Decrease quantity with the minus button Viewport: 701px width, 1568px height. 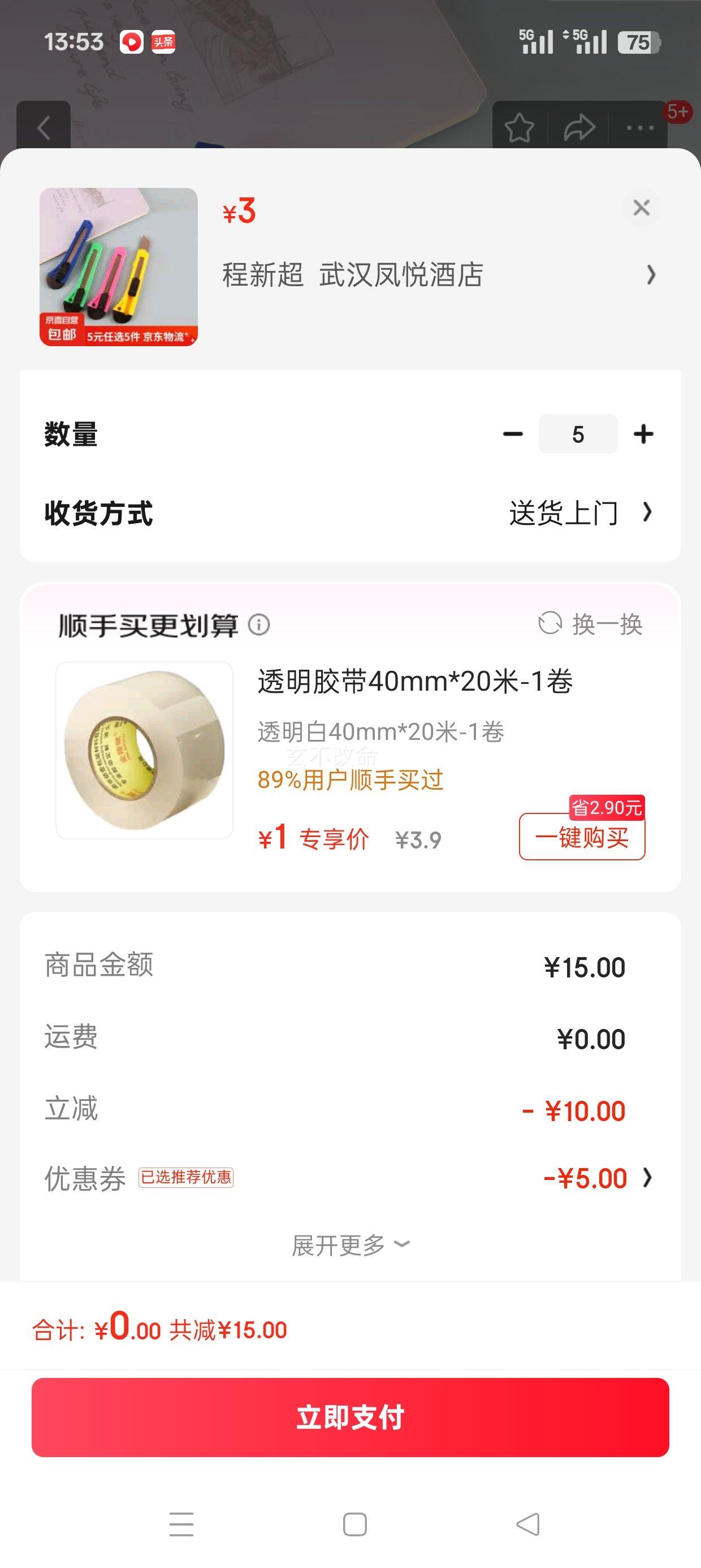(x=513, y=434)
